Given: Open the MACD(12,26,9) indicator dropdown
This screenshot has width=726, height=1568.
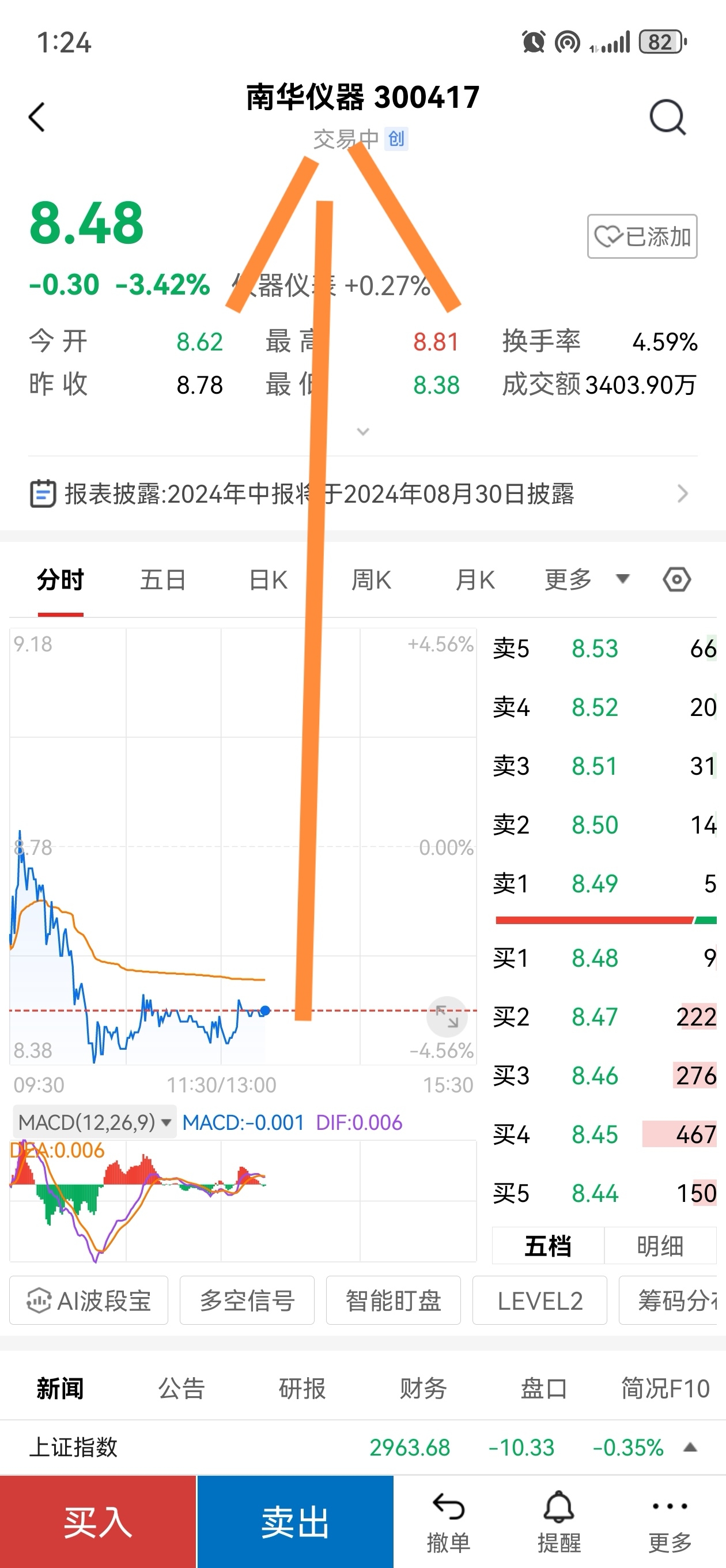Looking at the screenshot, I should tap(91, 1122).
